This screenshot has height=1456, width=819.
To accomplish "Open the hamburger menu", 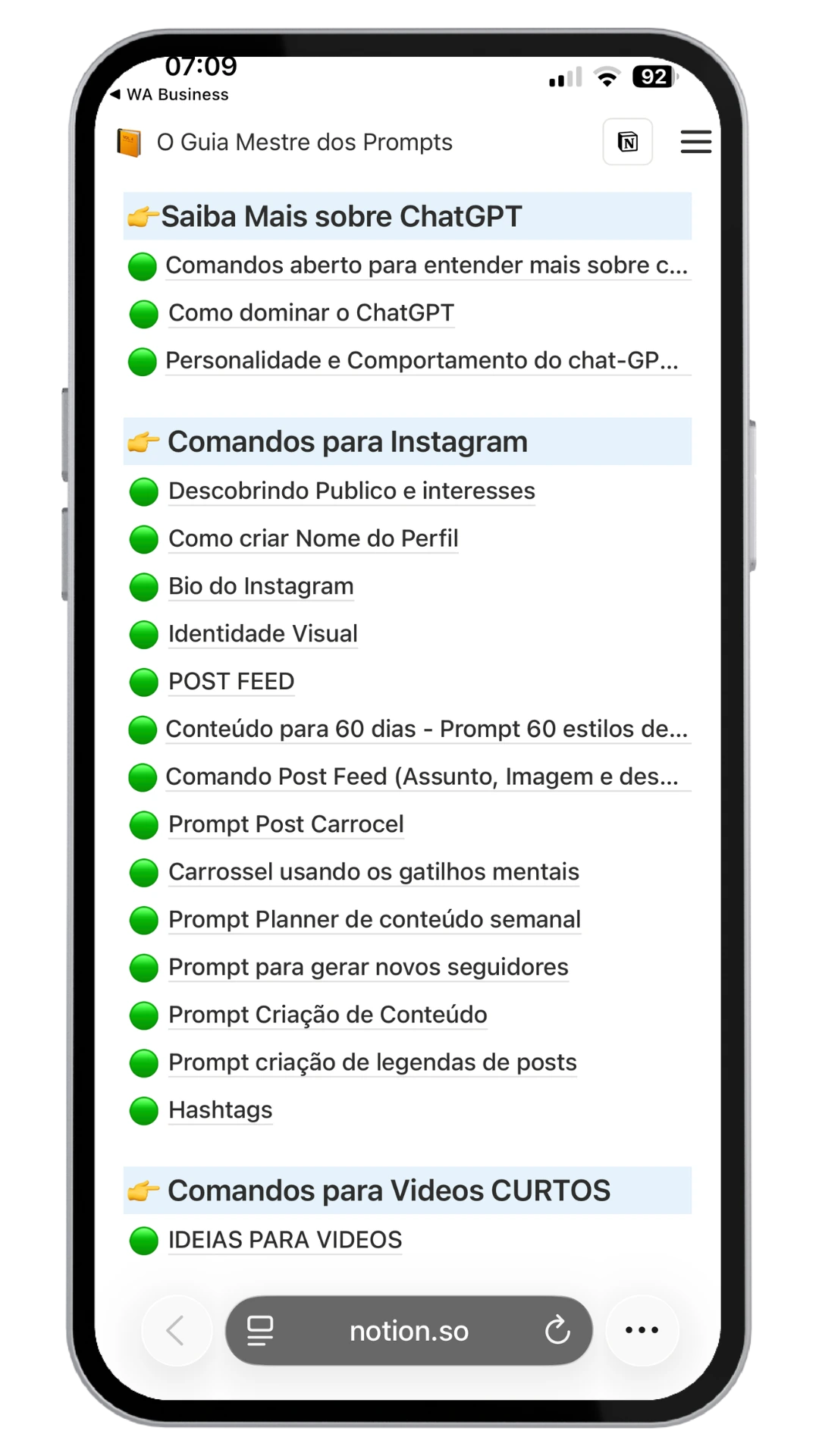I will tap(695, 142).
